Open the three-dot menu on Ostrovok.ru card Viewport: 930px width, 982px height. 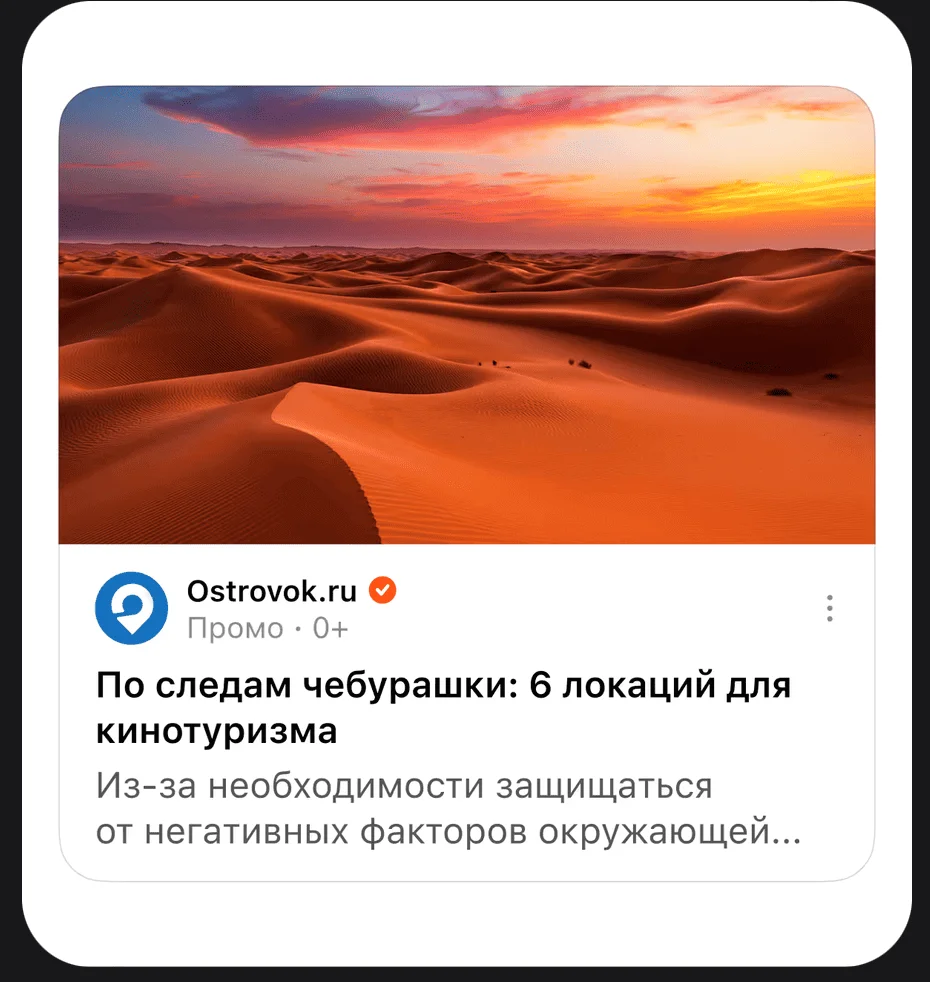coord(829,608)
